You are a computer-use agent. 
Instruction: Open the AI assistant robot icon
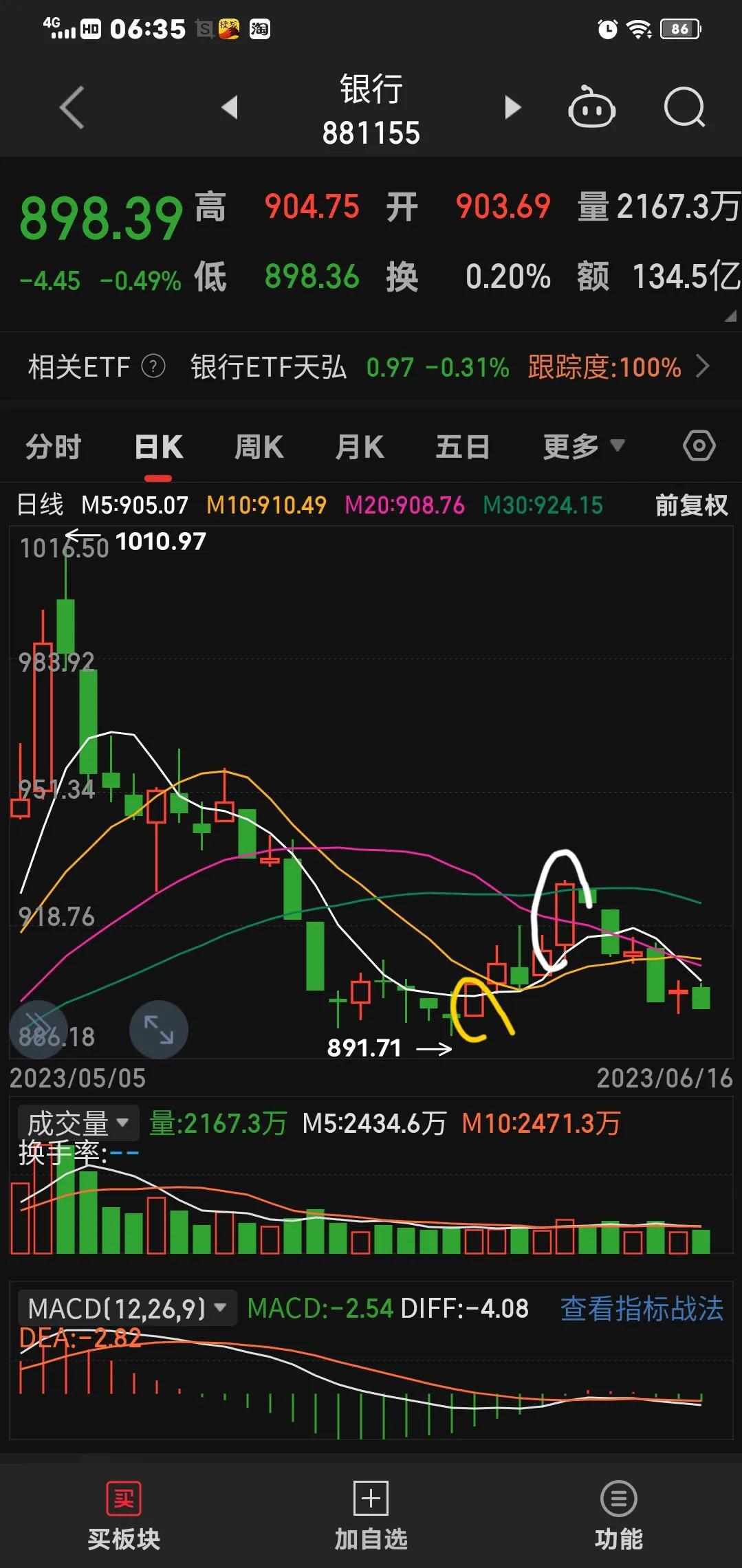592,108
